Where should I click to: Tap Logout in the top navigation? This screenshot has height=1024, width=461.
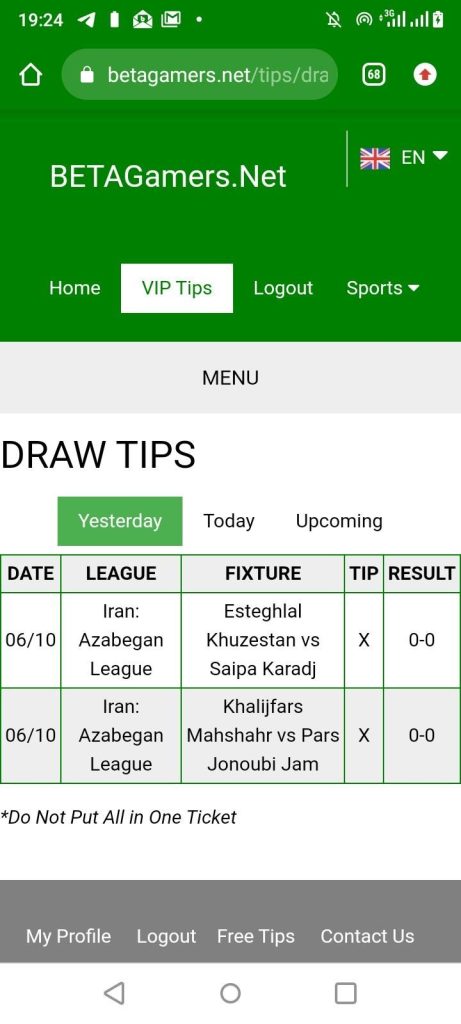(x=283, y=288)
